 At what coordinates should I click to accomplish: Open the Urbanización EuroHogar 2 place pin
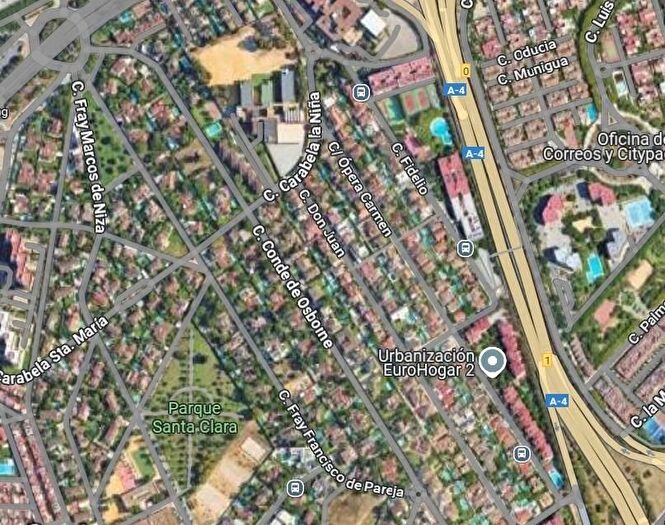491,362
